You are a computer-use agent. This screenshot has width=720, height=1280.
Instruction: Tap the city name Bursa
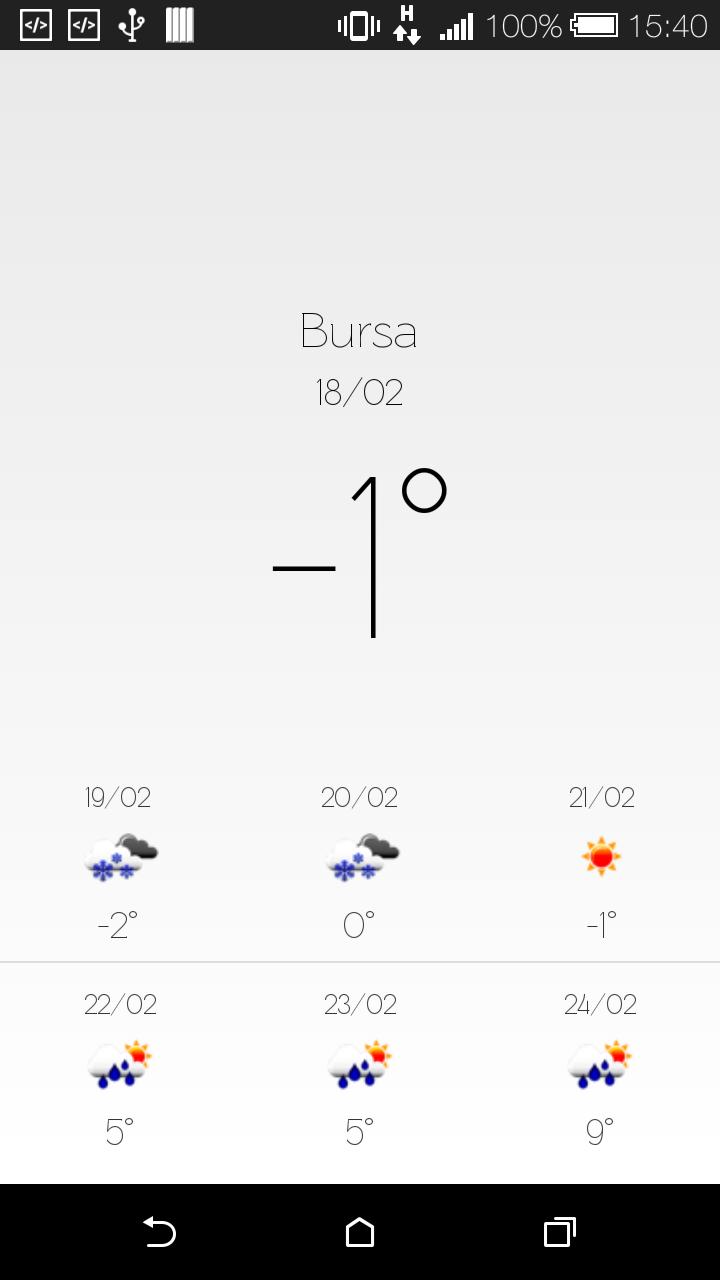coord(359,331)
